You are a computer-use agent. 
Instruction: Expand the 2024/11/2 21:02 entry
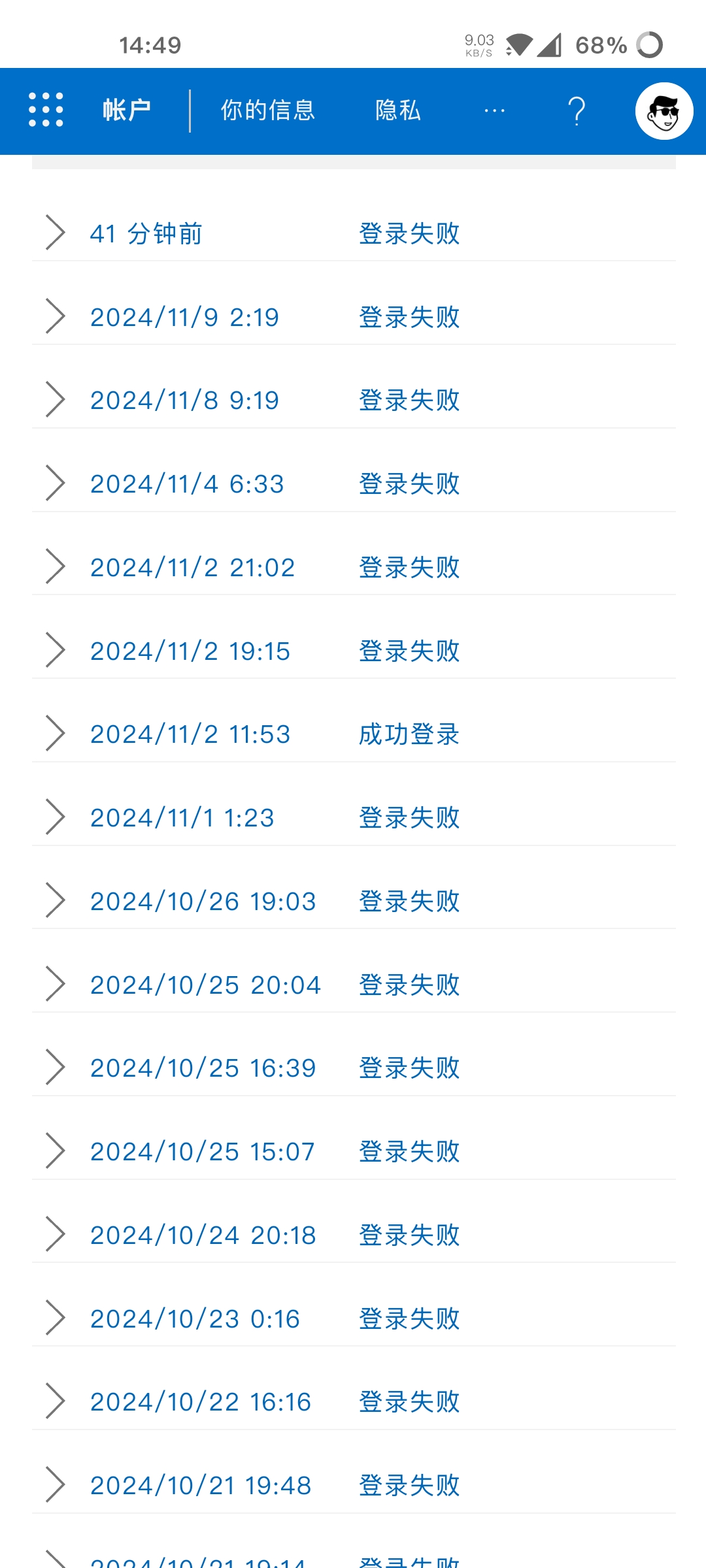pos(354,567)
